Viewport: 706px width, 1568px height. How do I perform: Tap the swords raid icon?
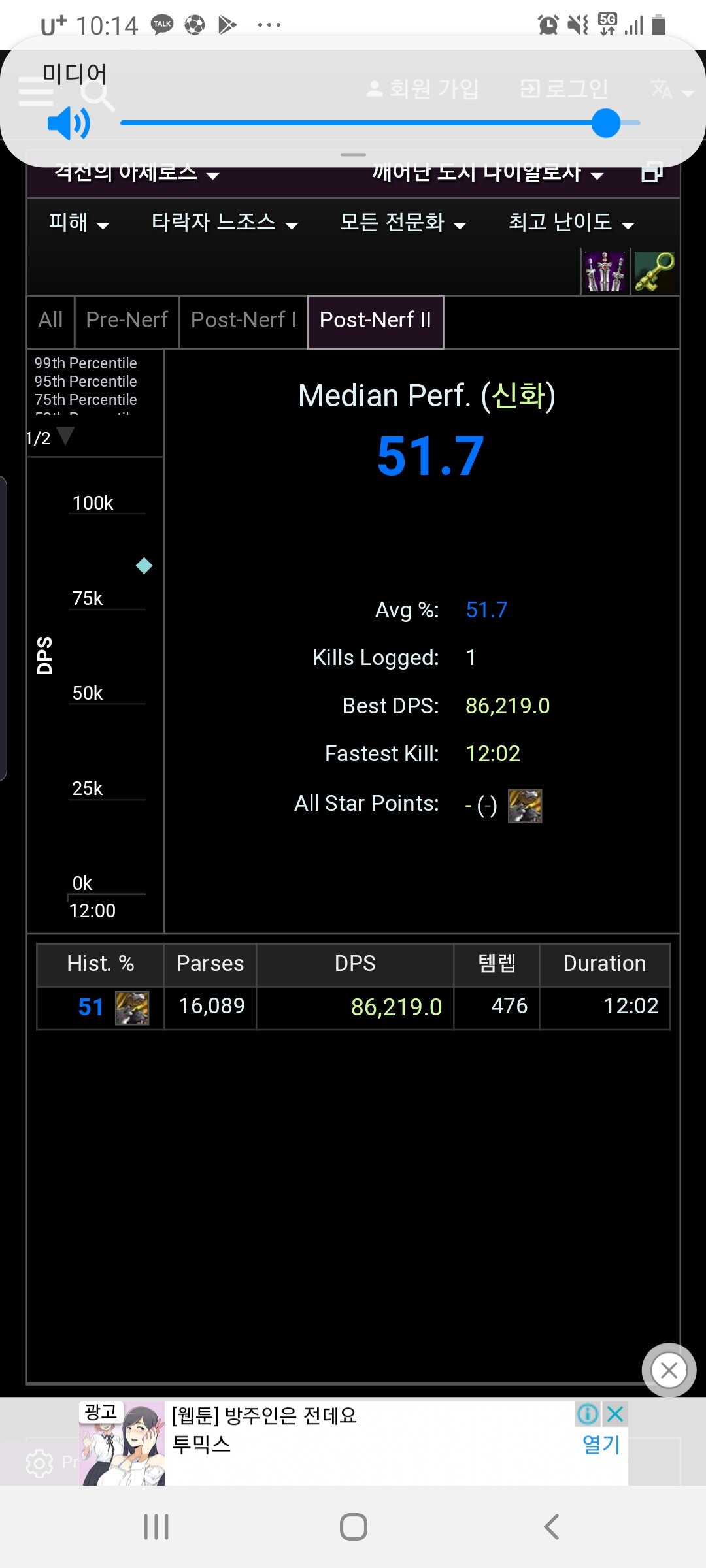605,271
